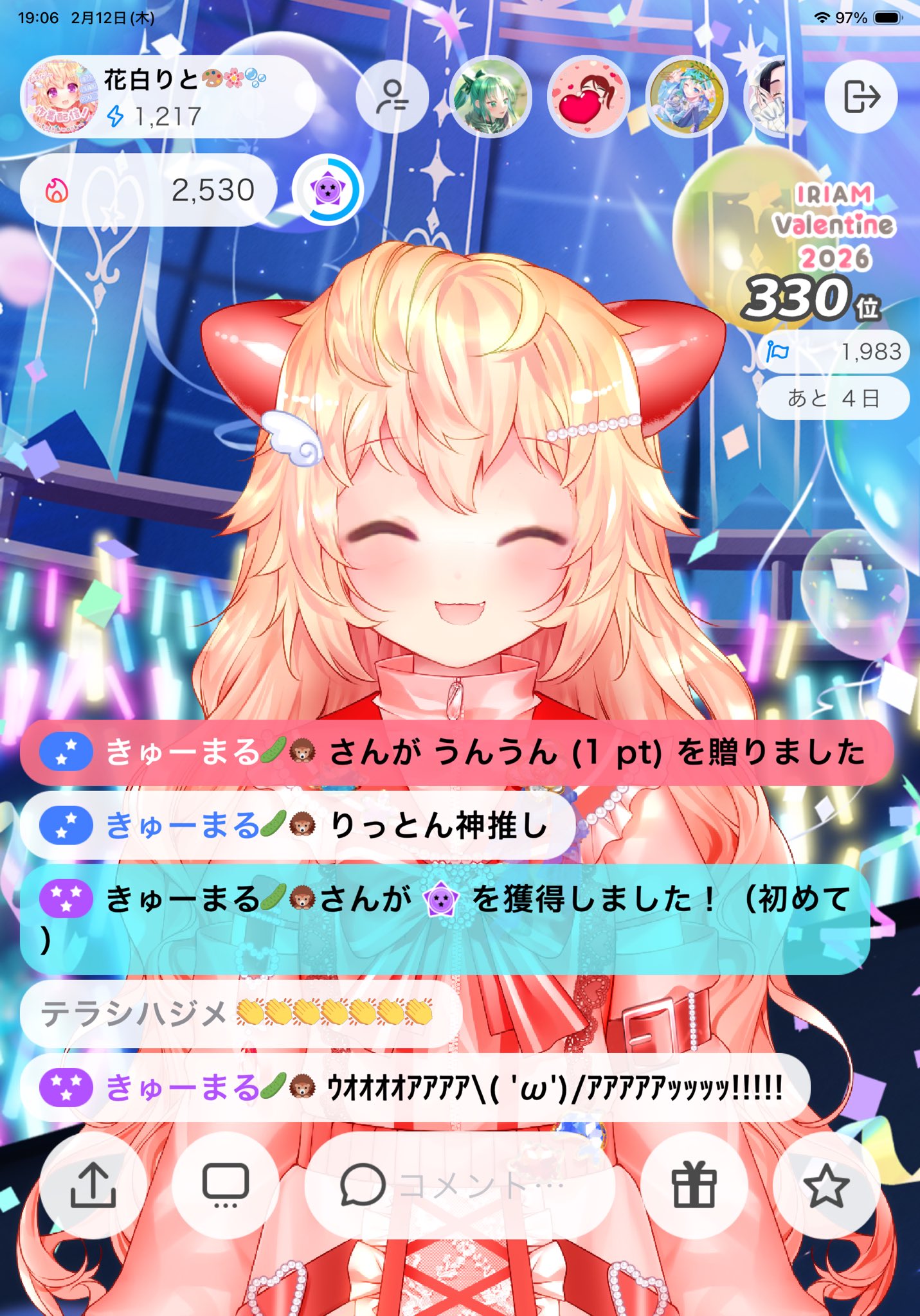Screen dimensions: 920x1316
Task: Share this live stream
Action: pyautogui.click(x=93, y=1186)
